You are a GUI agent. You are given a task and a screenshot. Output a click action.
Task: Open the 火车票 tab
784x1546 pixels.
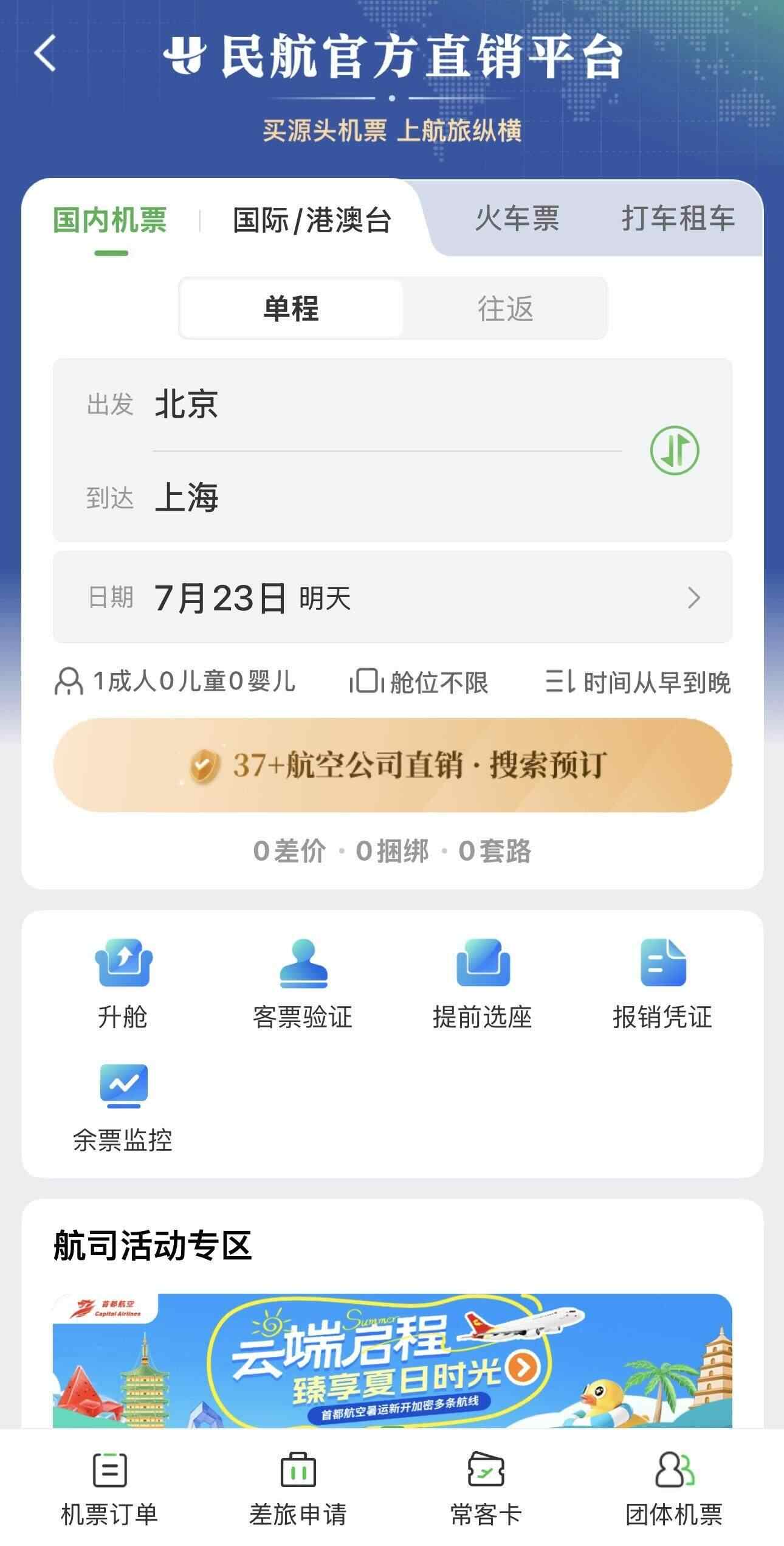pos(517,219)
